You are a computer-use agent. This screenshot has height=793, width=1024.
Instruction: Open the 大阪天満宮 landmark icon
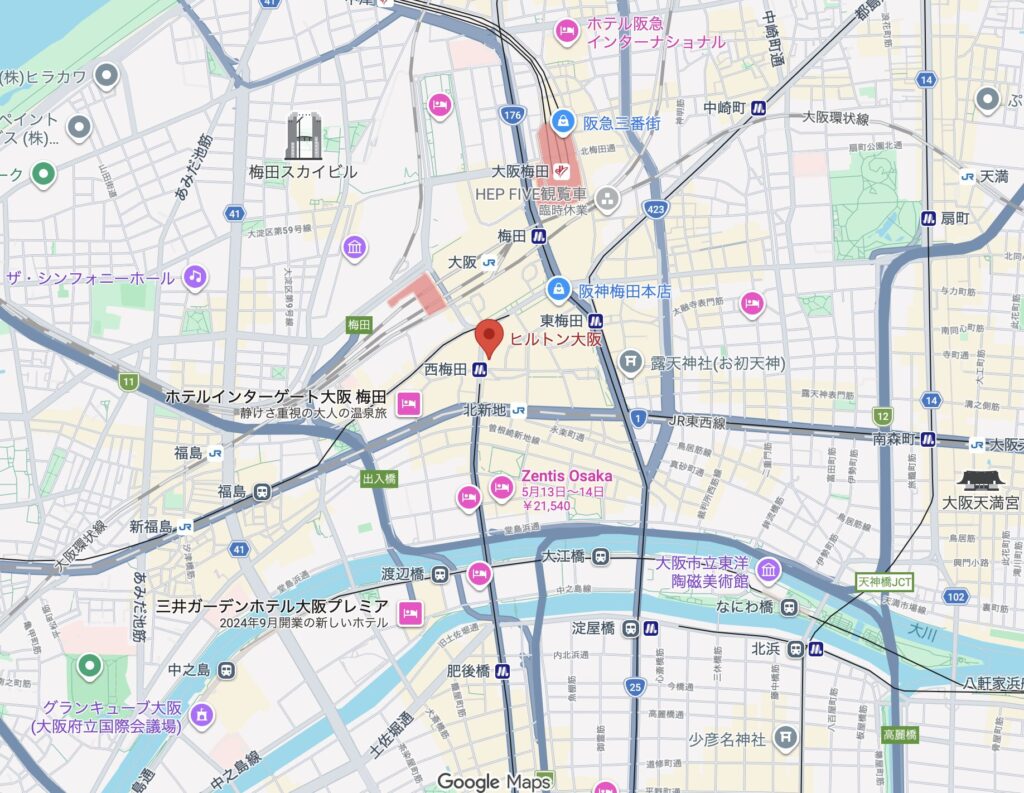[x=979, y=480]
